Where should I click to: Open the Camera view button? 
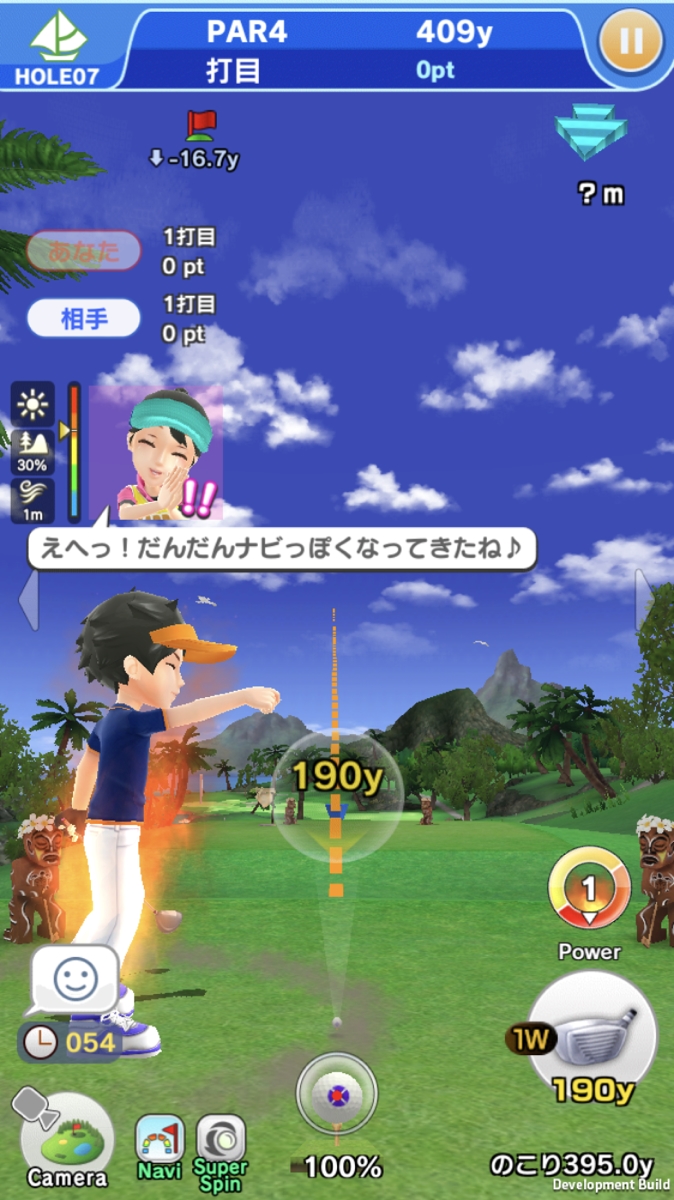66,1140
